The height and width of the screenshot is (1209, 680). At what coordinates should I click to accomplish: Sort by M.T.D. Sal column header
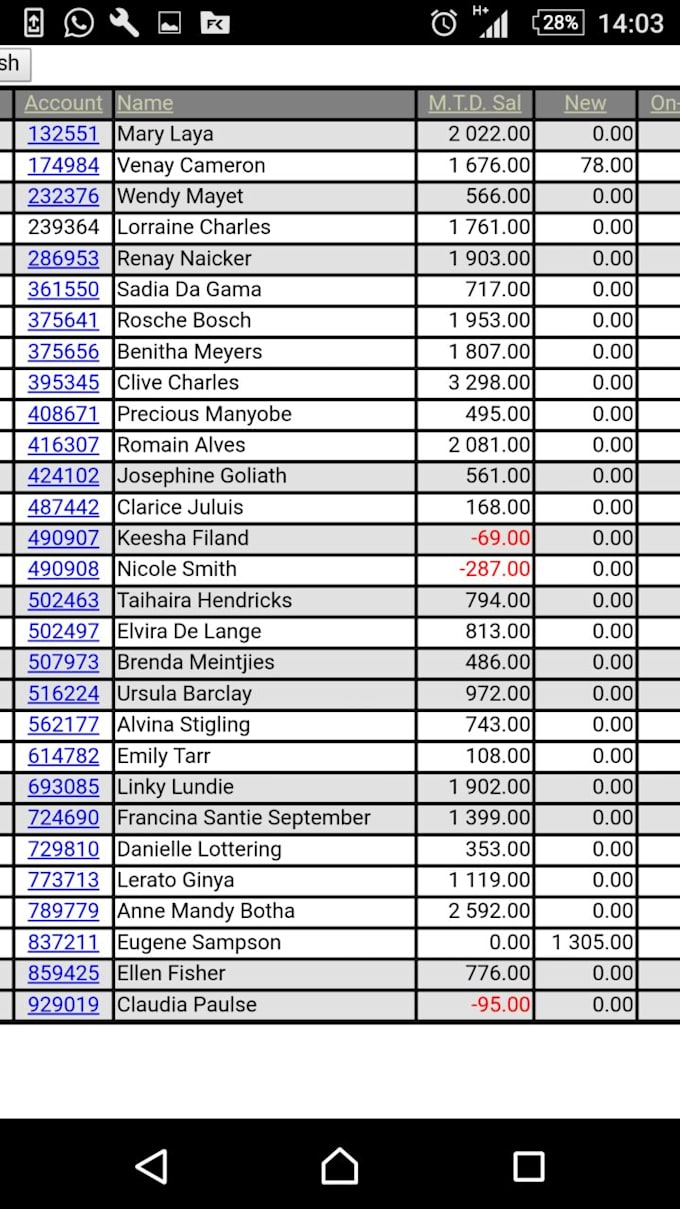475,103
